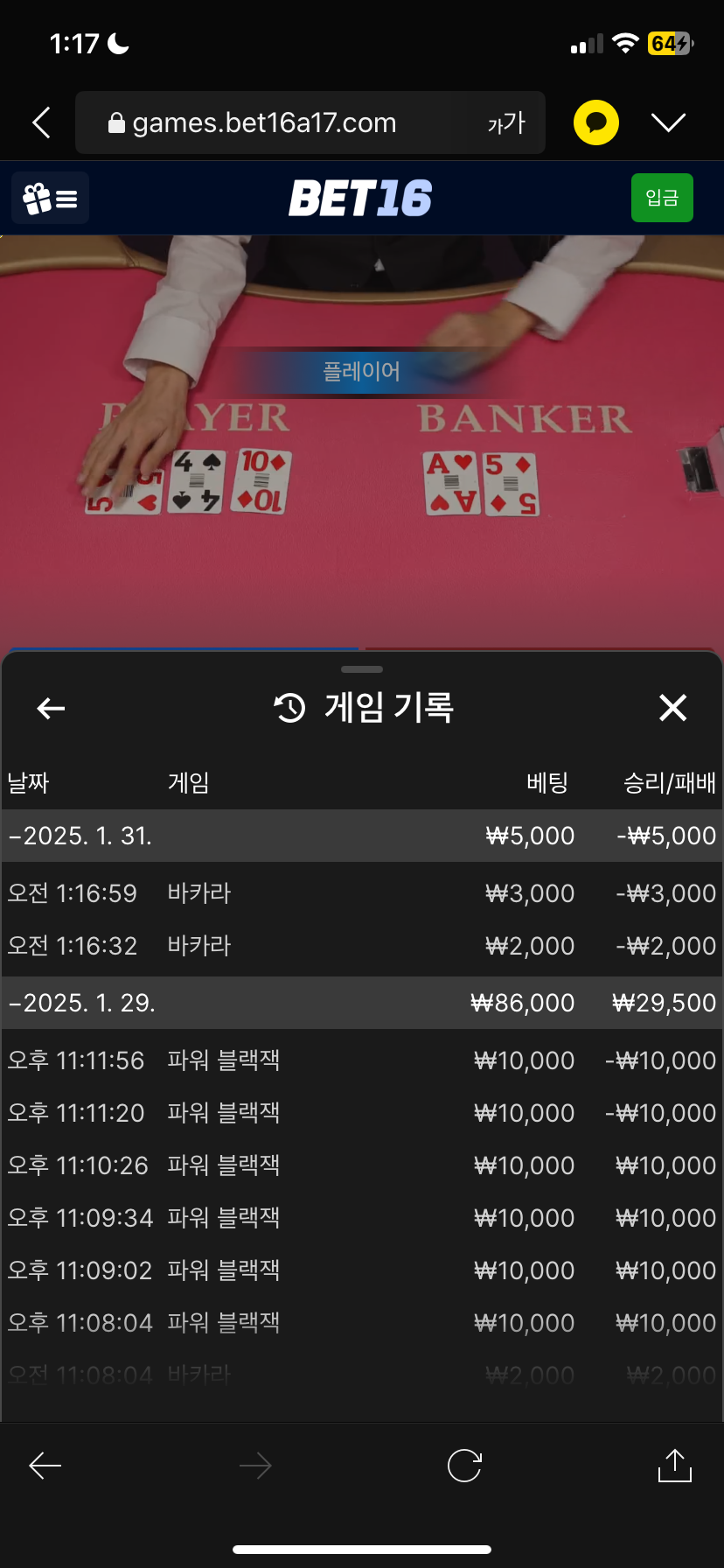Viewport: 724px width, 1568px height.
Task: Navigate back with bottom left arrow
Action: [x=45, y=1466]
